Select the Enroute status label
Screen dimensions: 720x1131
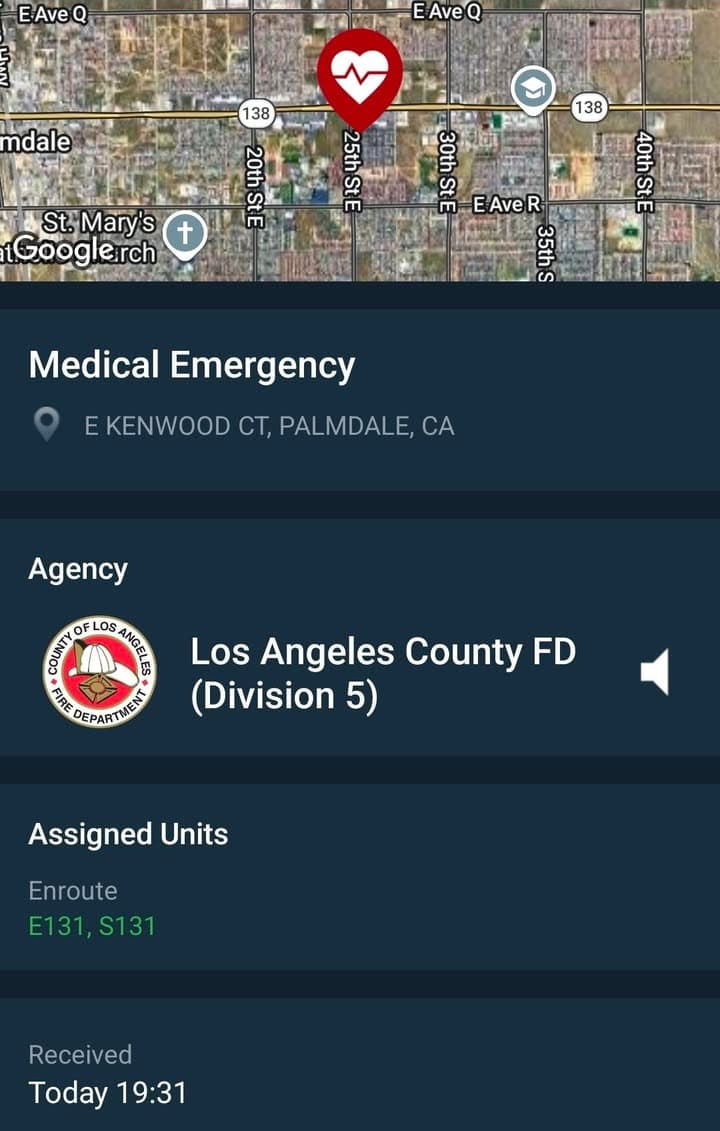tap(75, 891)
